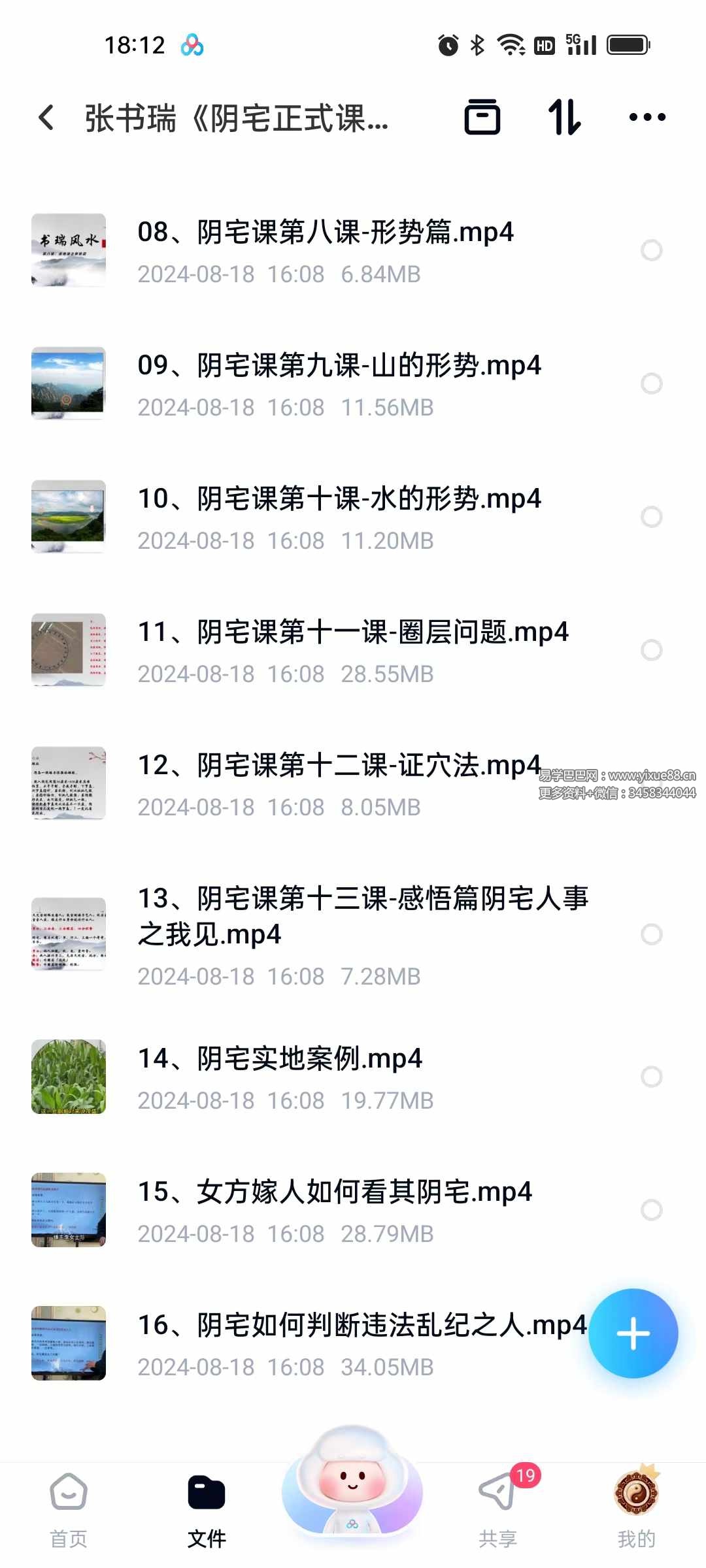Select the circle next to 阴宅课第九课 video

(653, 384)
